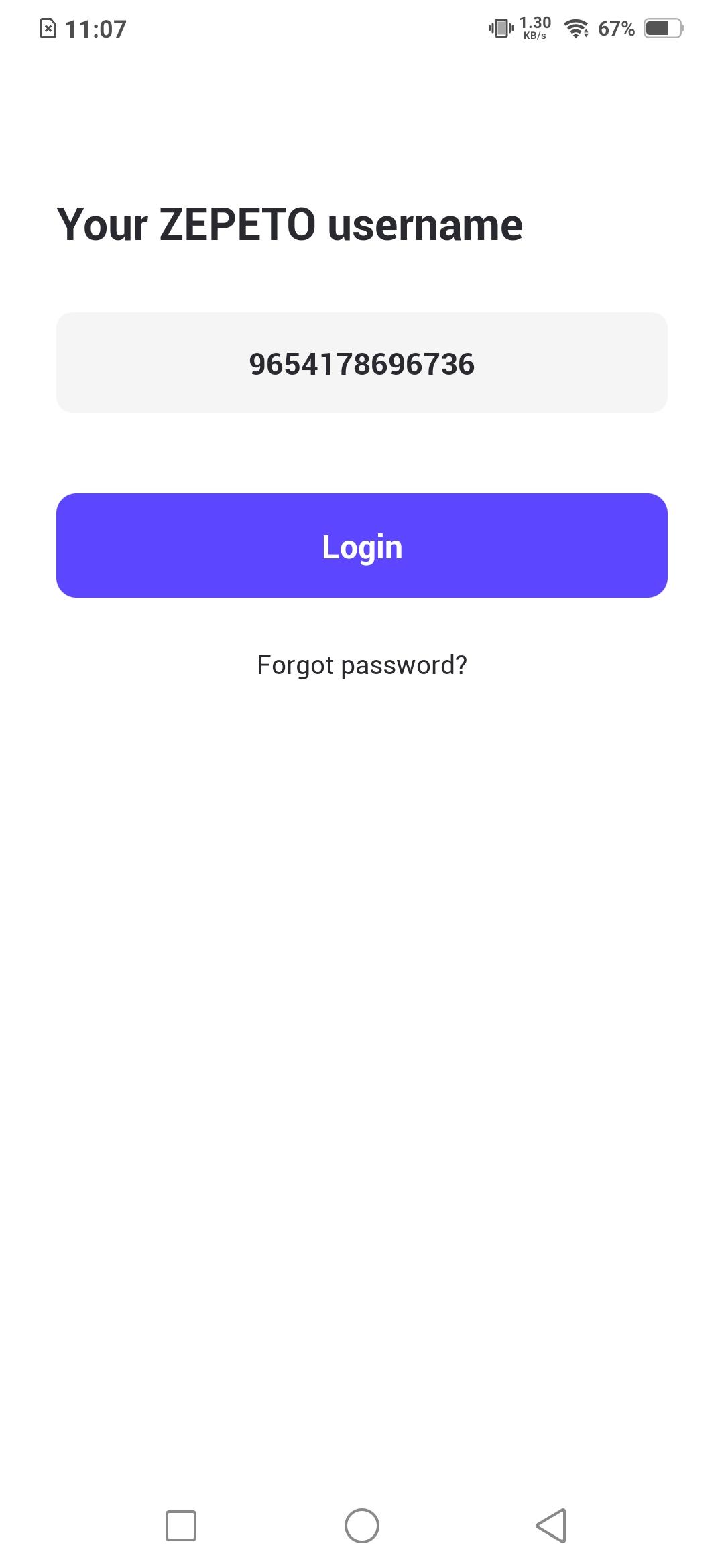Select the number 9654178696736
Viewport: 724px width, 1568px height.
(362, 364)
